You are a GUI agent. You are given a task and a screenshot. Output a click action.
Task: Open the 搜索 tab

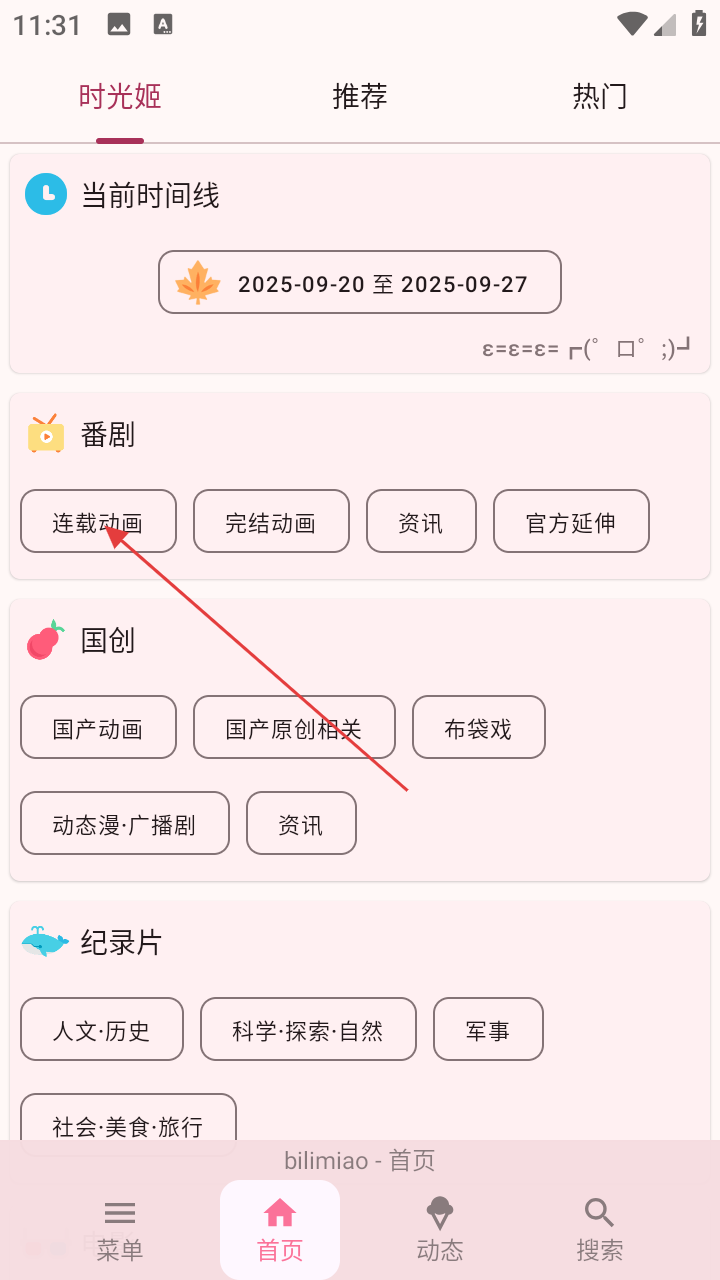tap(600, 1230)
